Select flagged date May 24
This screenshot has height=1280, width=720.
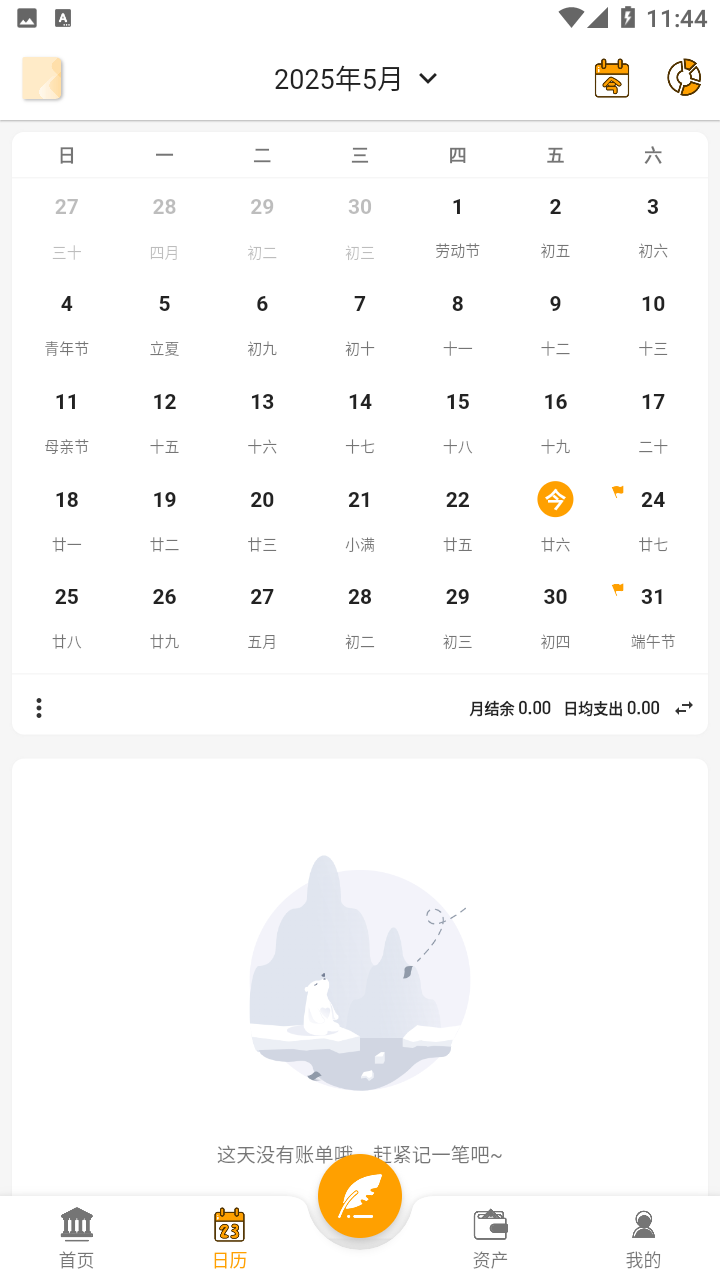(652, 519)
